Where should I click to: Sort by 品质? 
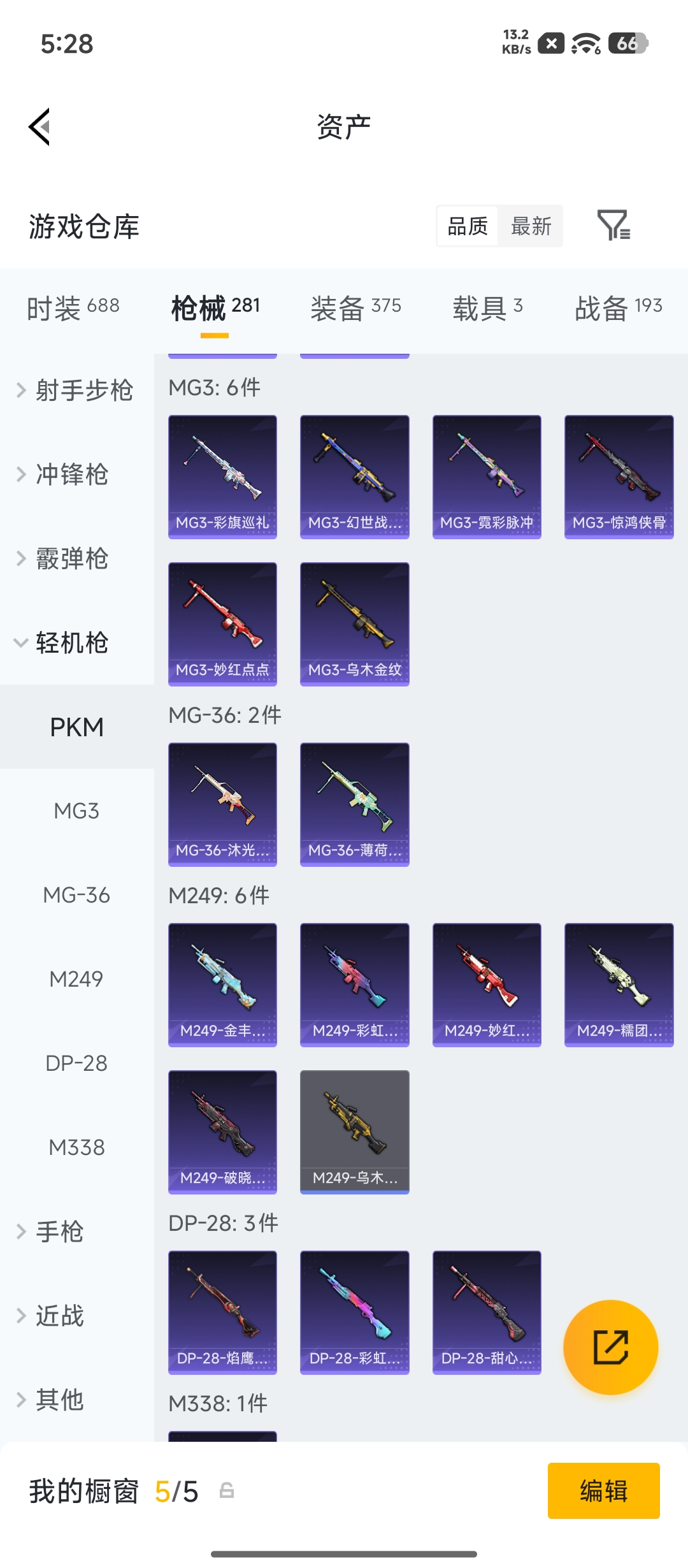click(x=468, y=226)
